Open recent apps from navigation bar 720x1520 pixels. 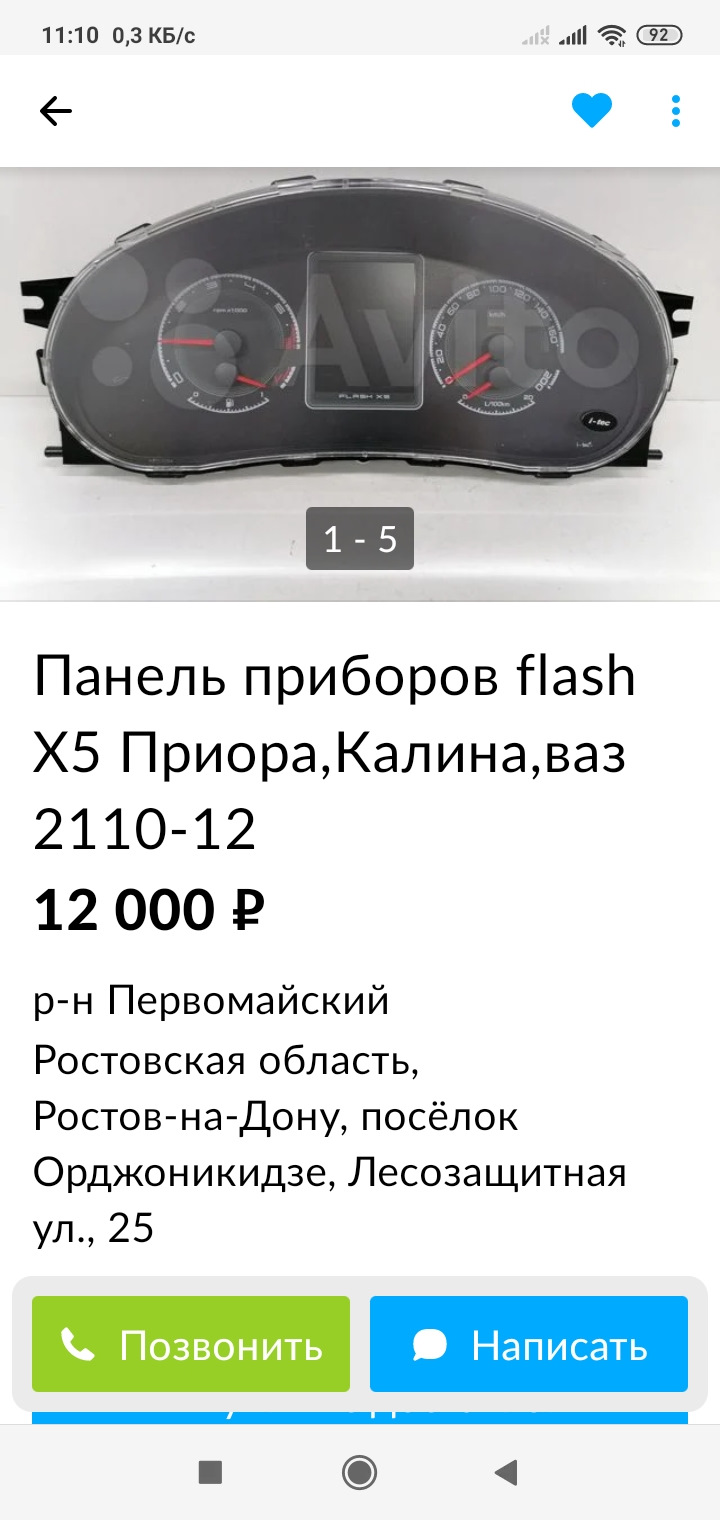210,1472
